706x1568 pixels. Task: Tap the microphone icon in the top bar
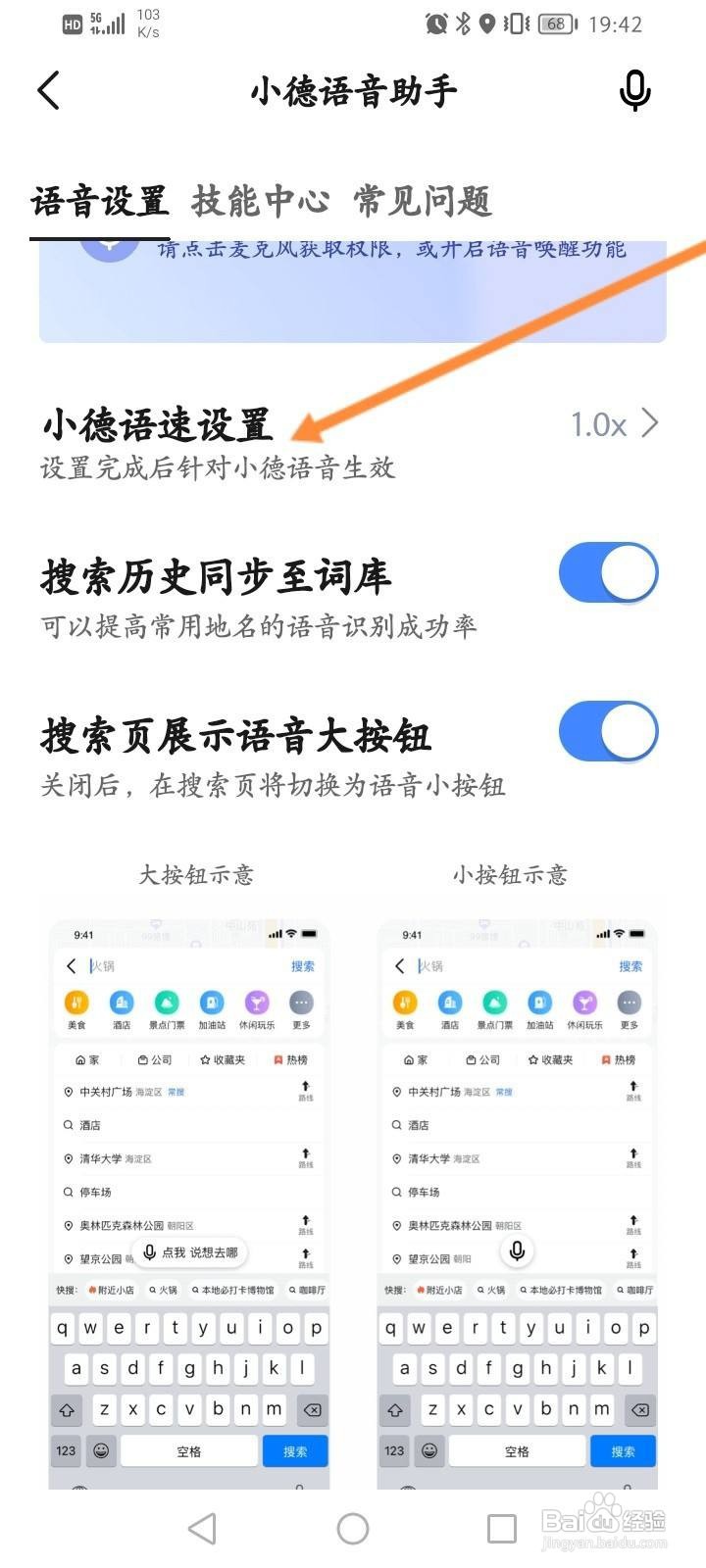[x=633, y=90]
